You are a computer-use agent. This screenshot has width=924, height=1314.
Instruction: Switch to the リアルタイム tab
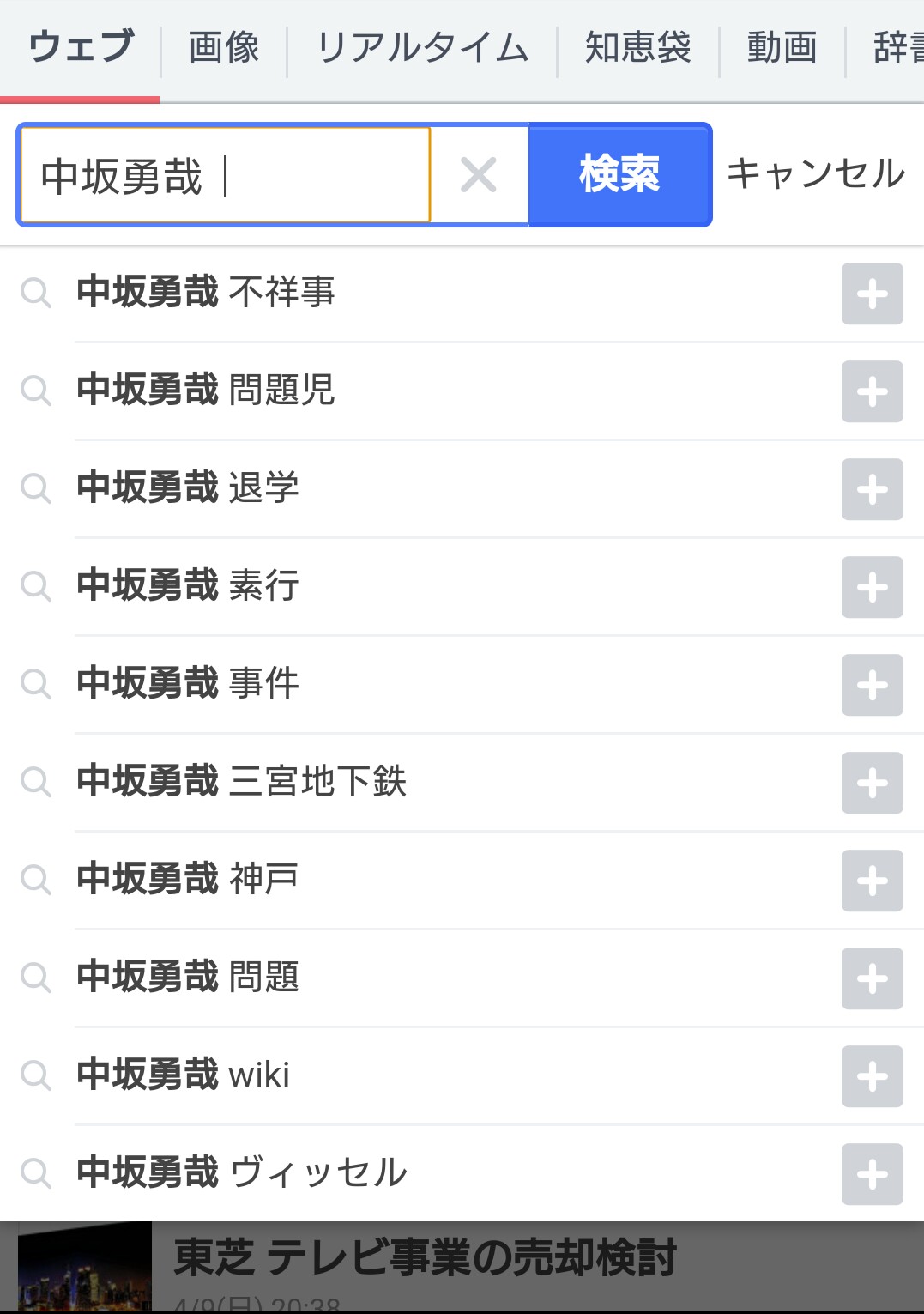click(422, 47)
